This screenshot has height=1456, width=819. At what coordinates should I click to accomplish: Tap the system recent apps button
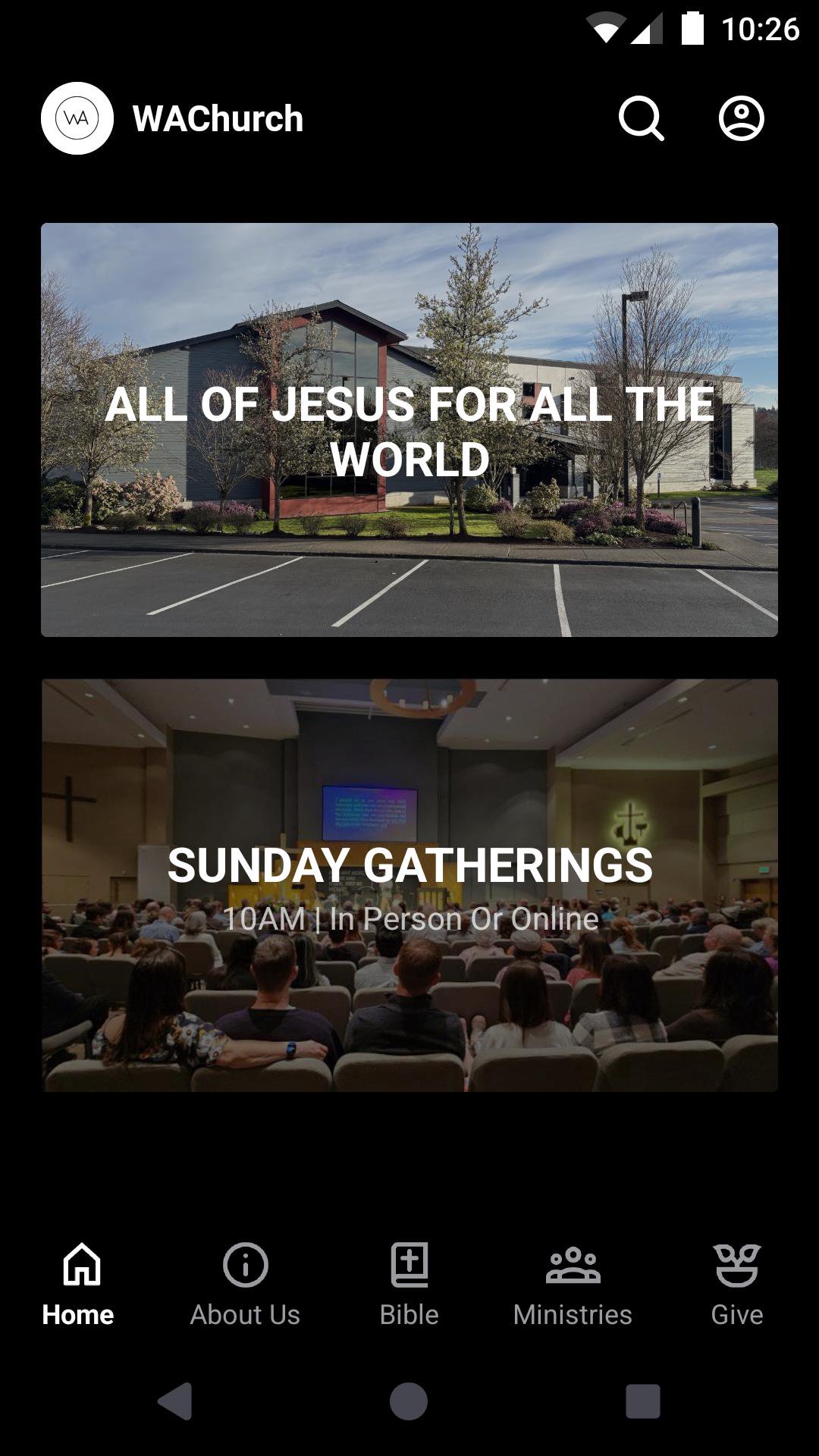tap(642, 1401)
